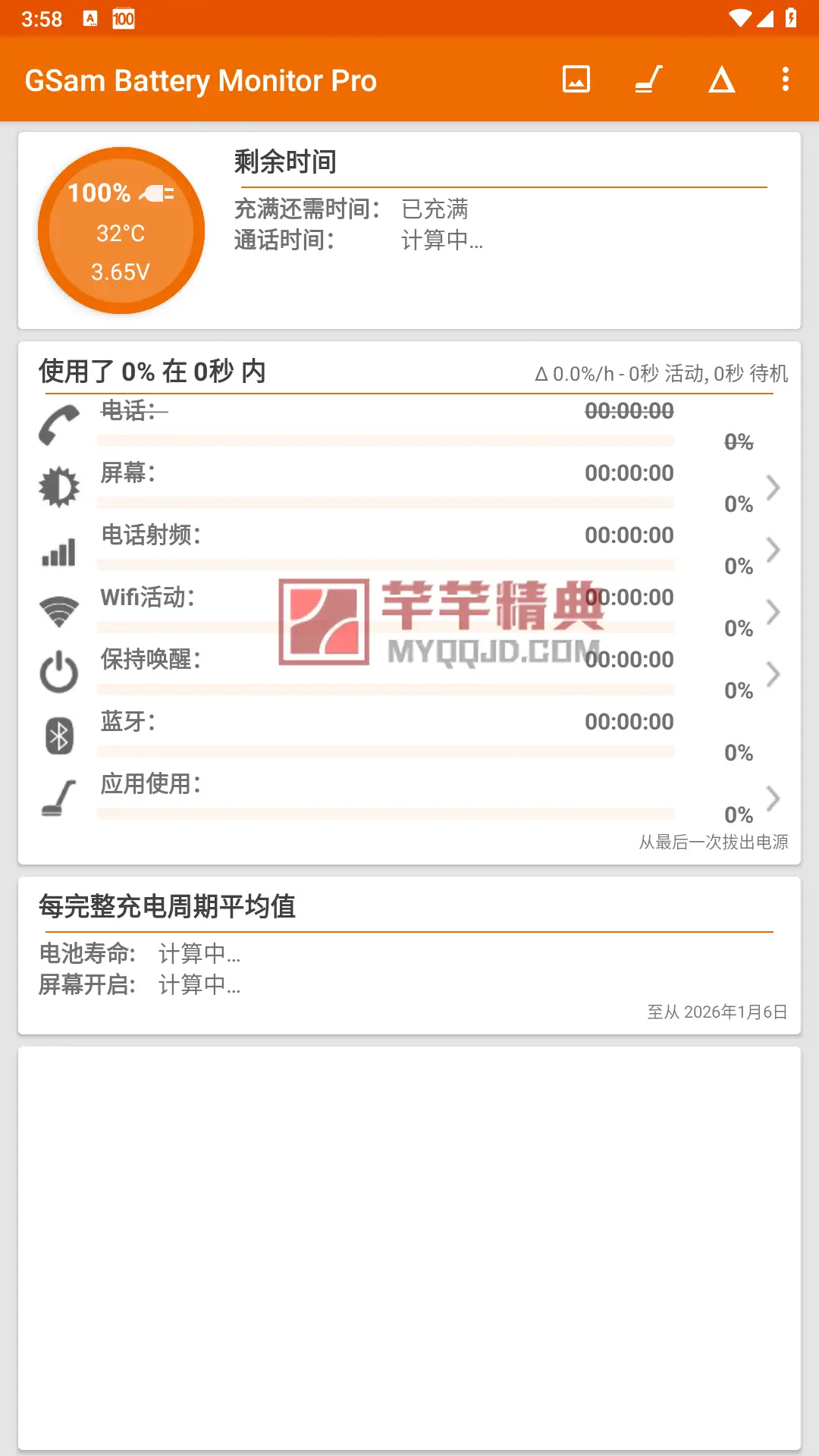Tap the battery status circle showing 100%
The height and width of the screenshot is (1456, 819).
pyautogui.click(x=121, y=231)
